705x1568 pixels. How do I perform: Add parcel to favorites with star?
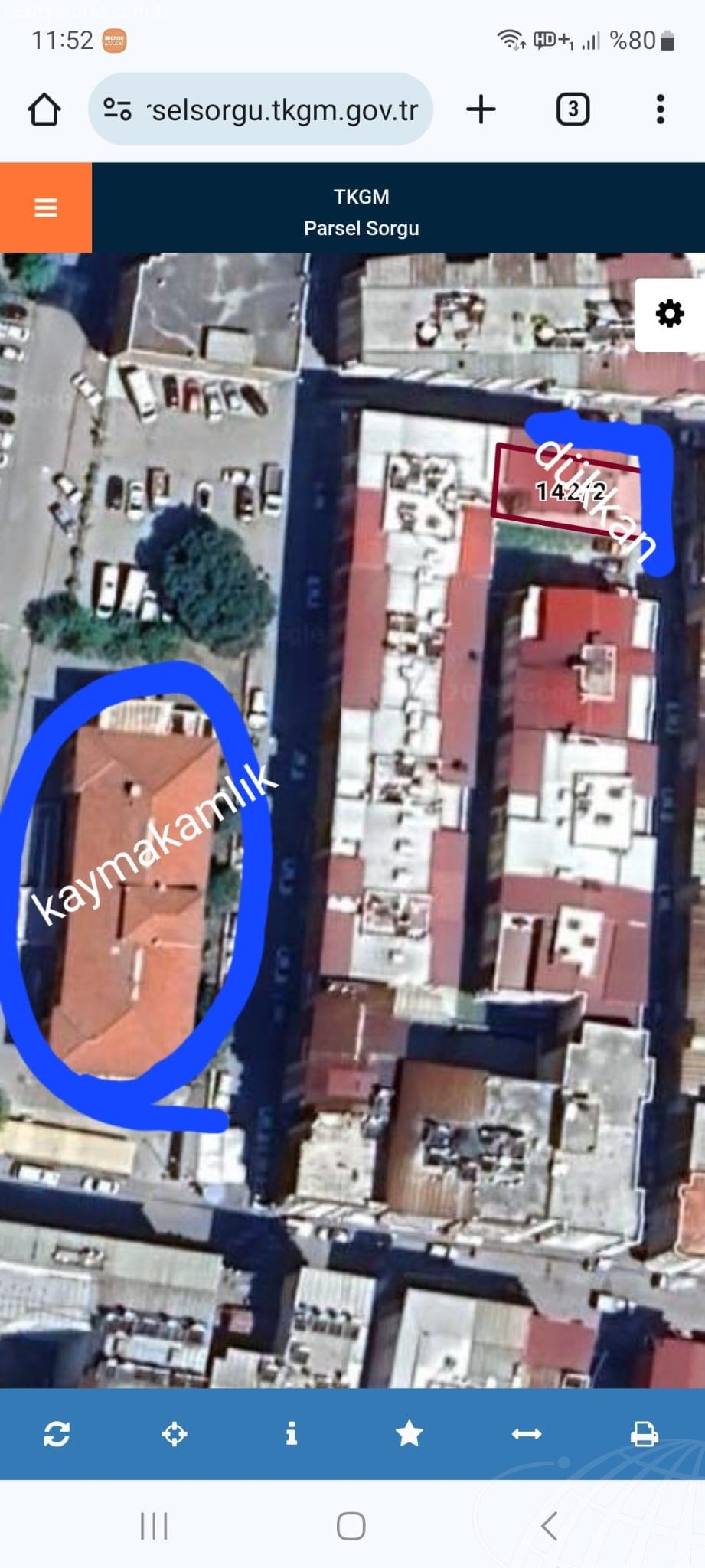coord(410,1432)
